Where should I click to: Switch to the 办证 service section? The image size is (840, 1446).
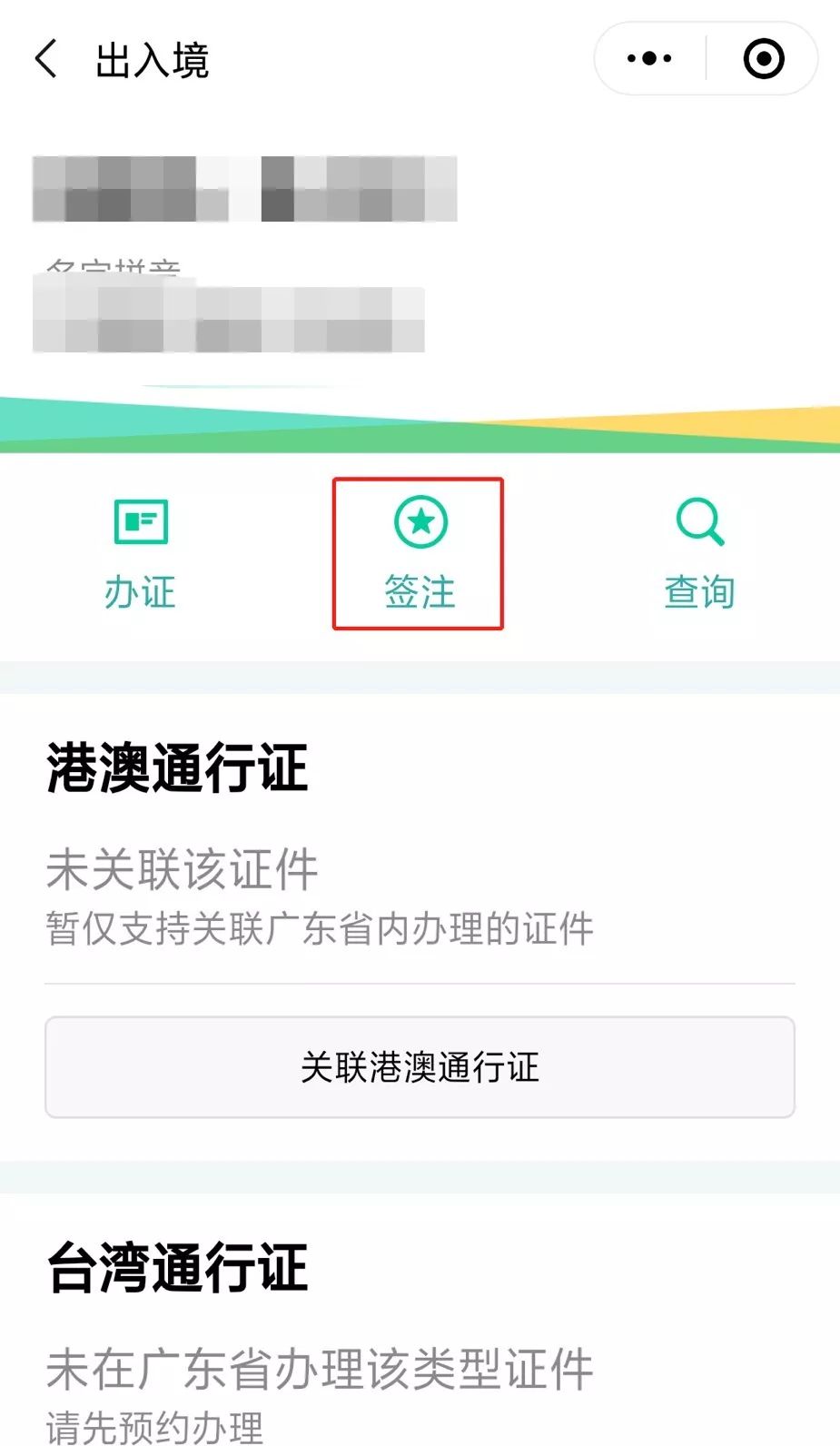[x=140, y=593]
